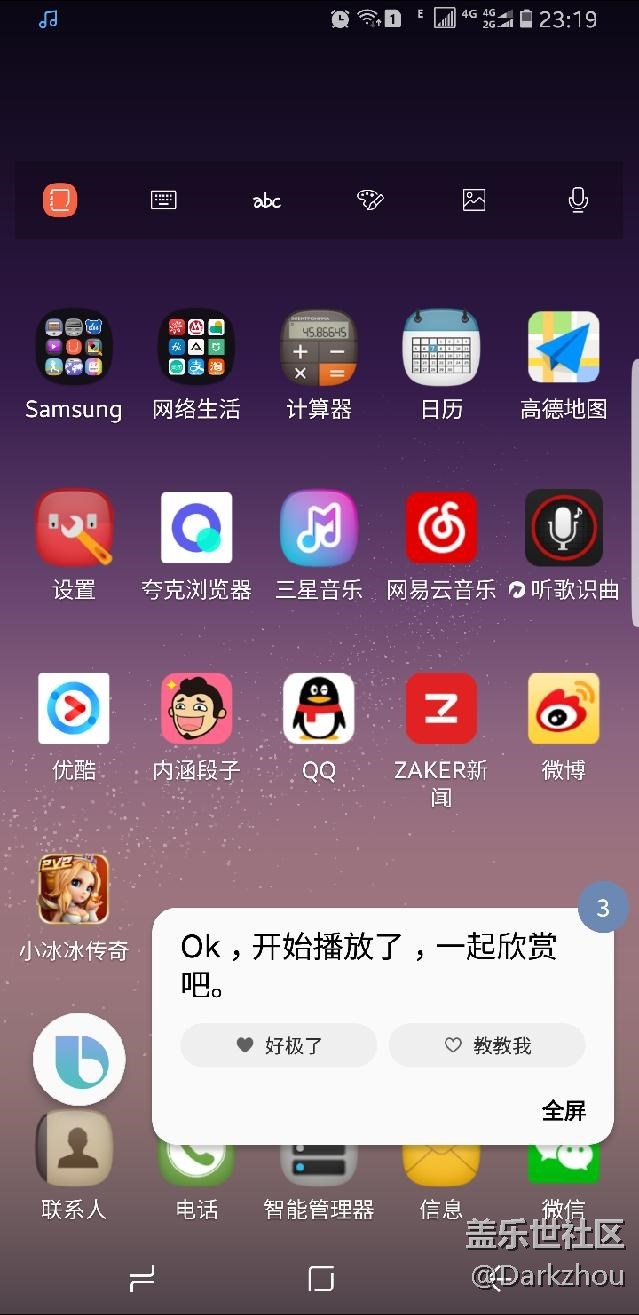Tap the round Bixby floating icon

click(79, 1058)
